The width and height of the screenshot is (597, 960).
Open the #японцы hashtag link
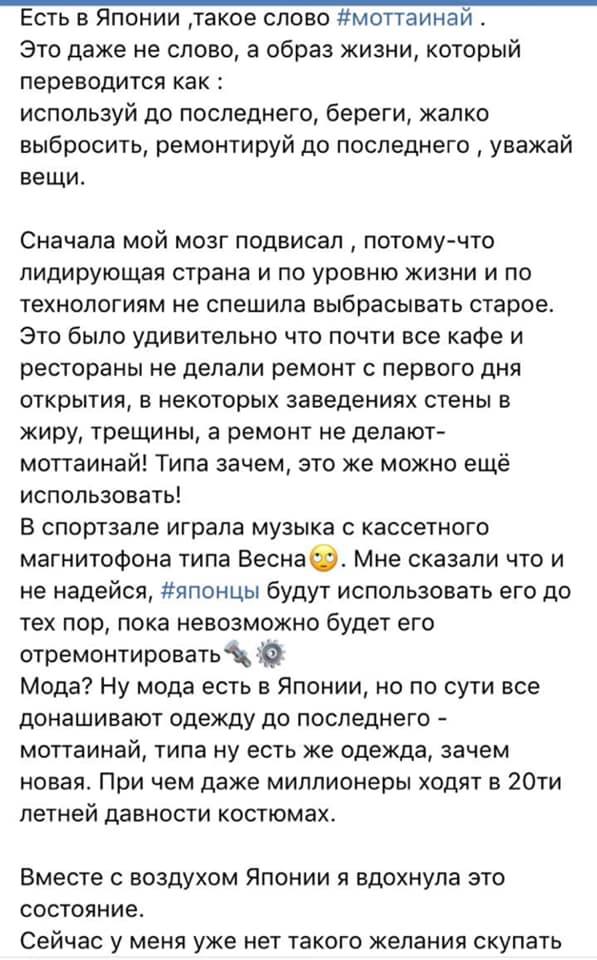click(210, 591)
